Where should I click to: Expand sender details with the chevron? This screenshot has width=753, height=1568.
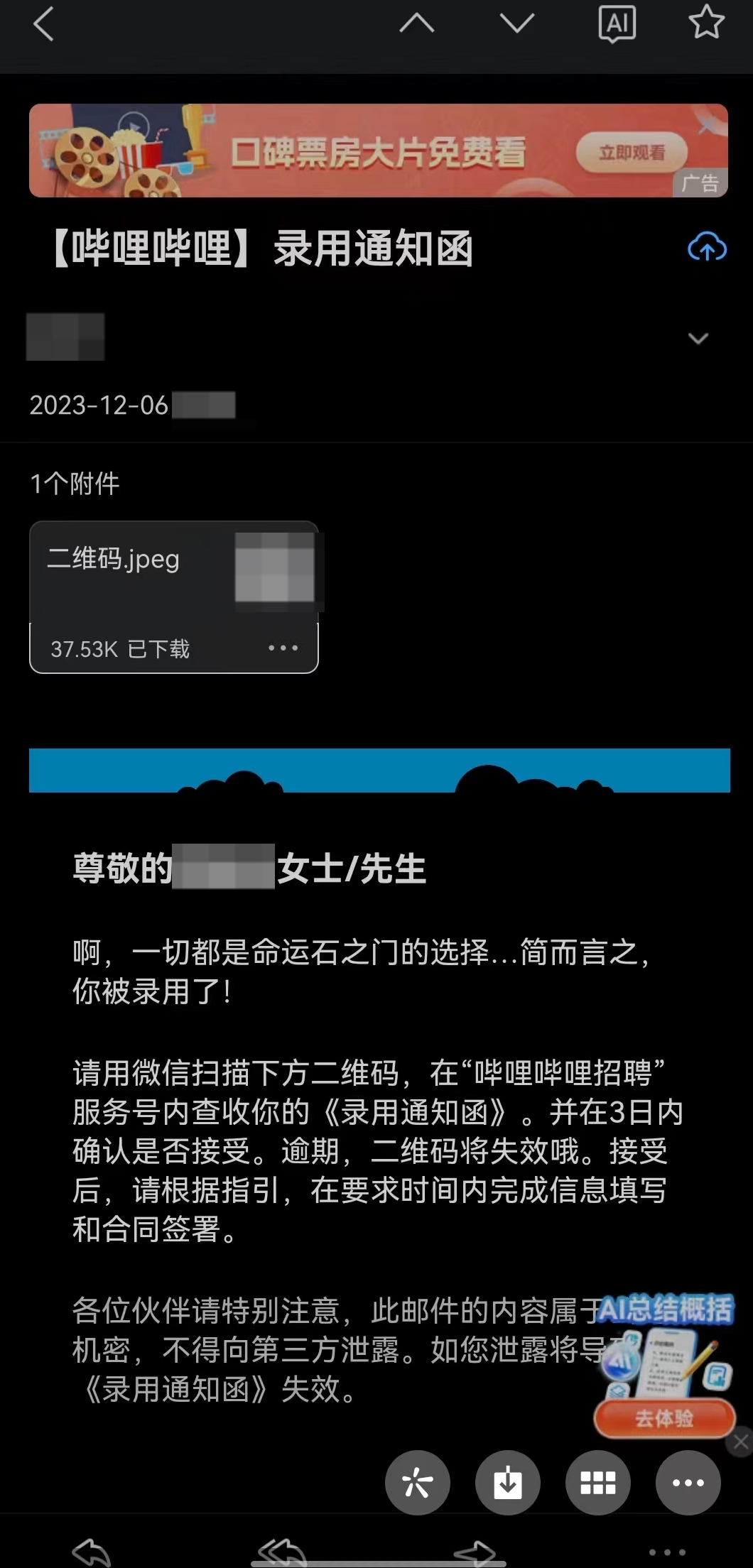click(699, 338)
